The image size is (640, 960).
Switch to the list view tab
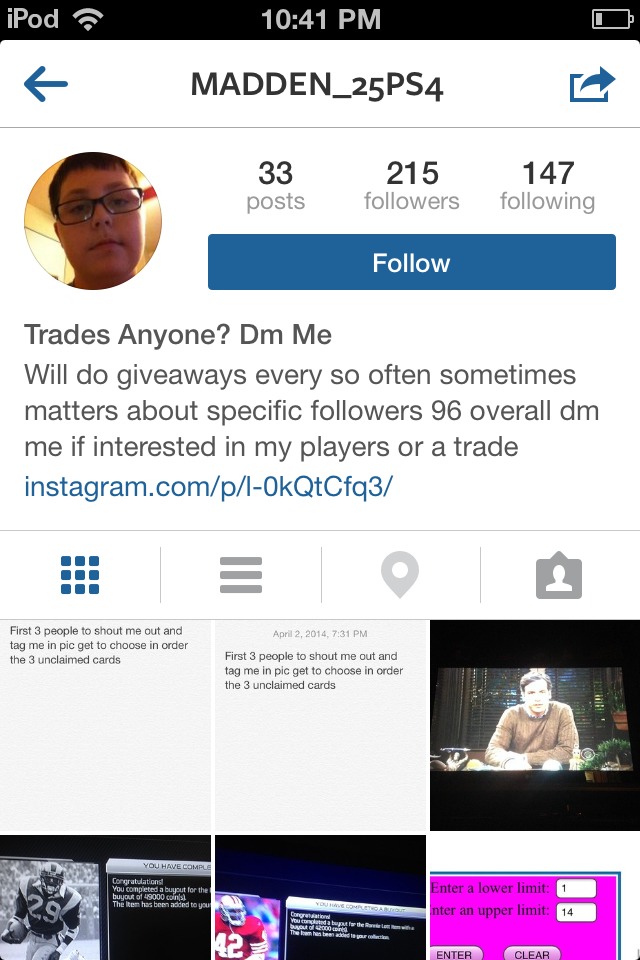click(x=240, y=575)
